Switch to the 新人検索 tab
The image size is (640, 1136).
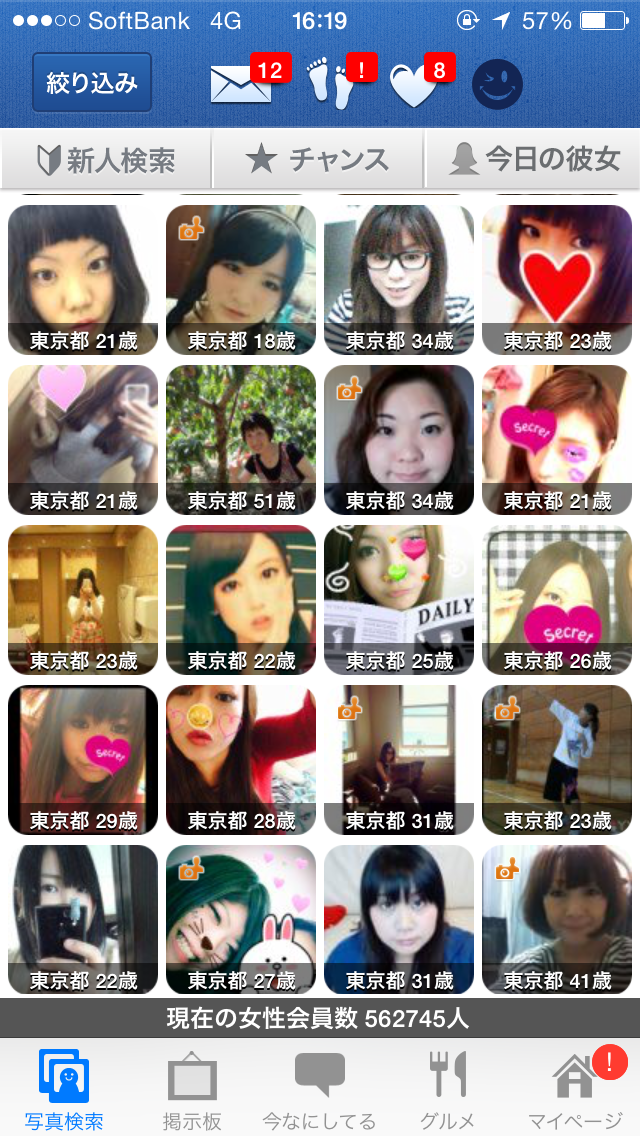[106, 159]
